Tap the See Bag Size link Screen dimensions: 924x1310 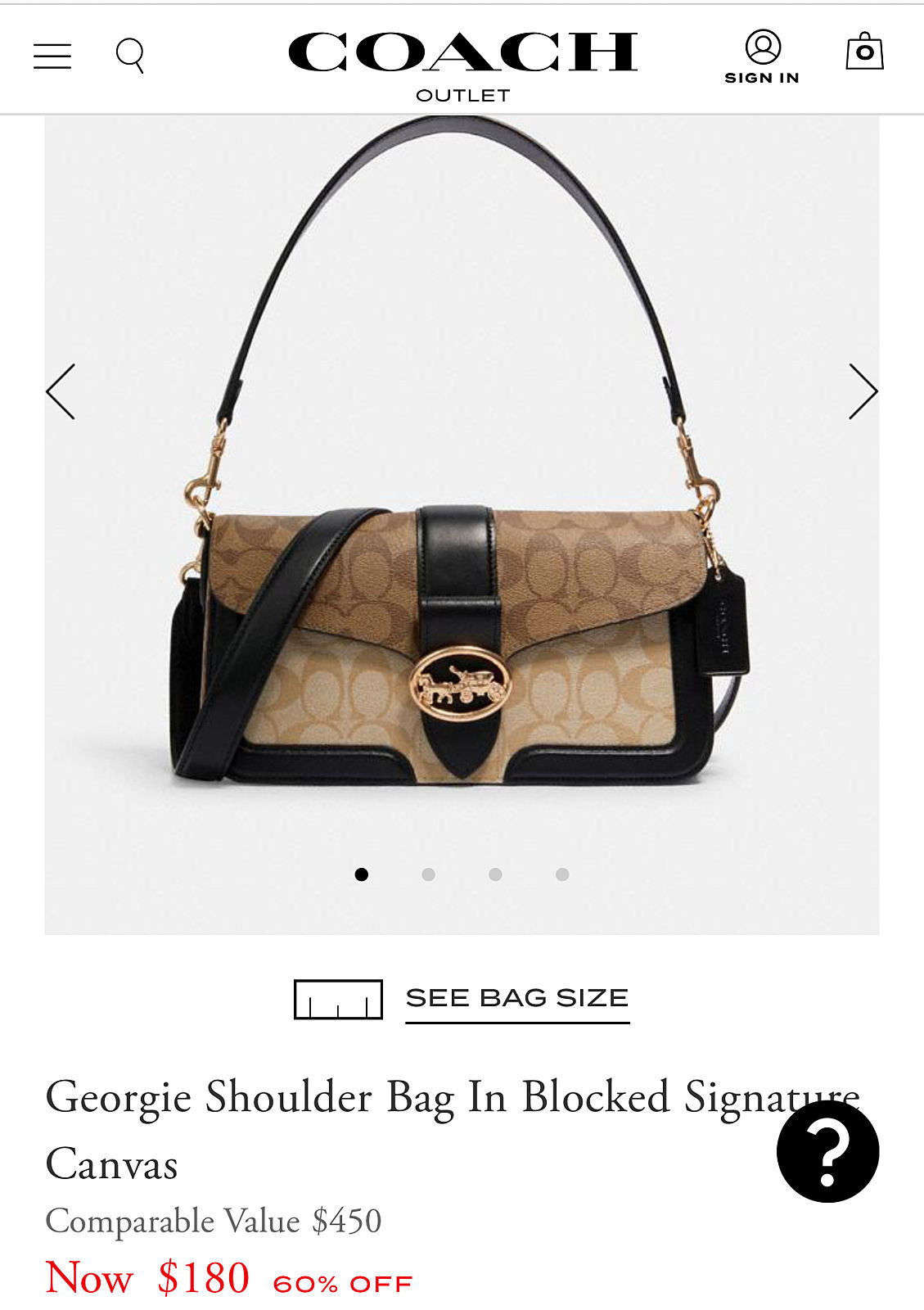click(516, 999)
